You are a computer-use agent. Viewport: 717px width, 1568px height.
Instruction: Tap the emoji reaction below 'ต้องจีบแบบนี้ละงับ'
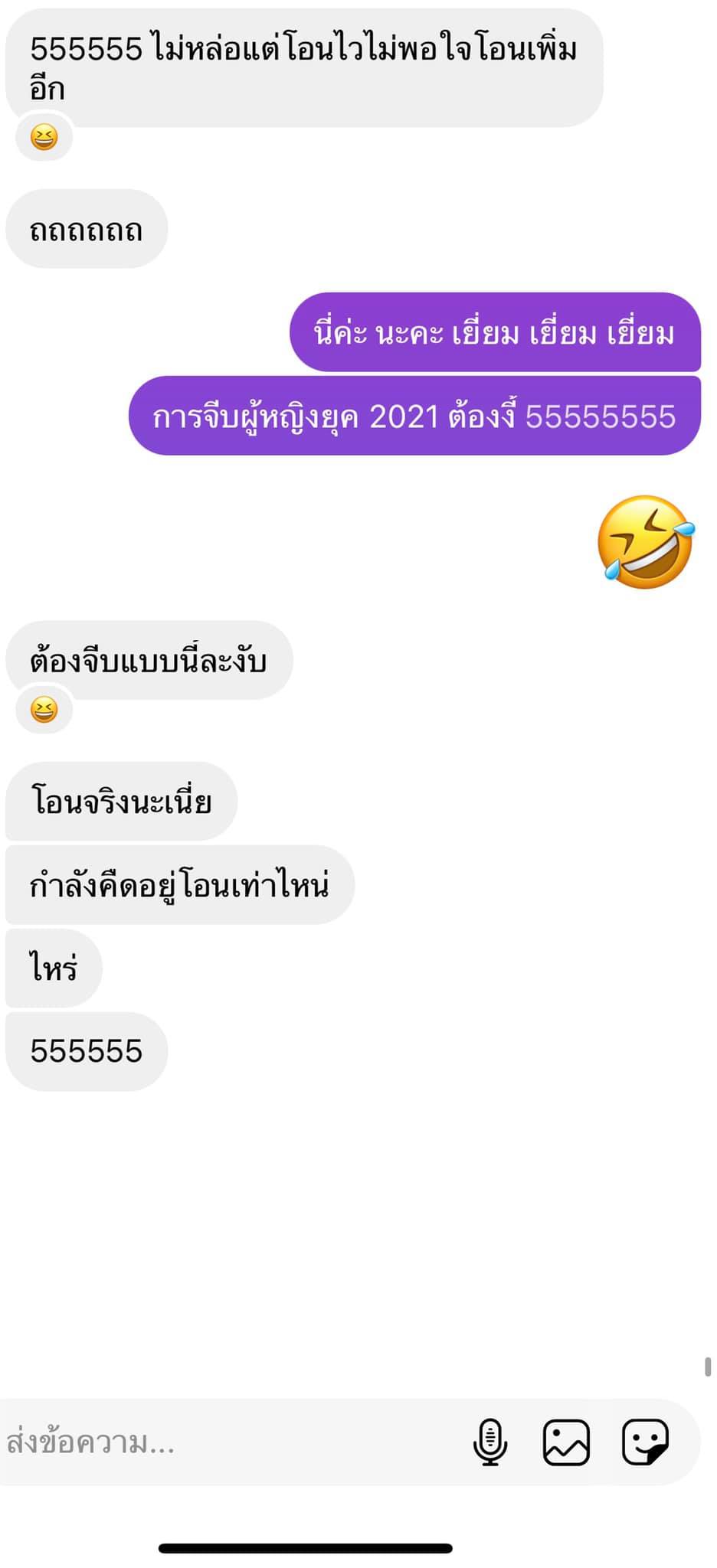coord(42,710)
